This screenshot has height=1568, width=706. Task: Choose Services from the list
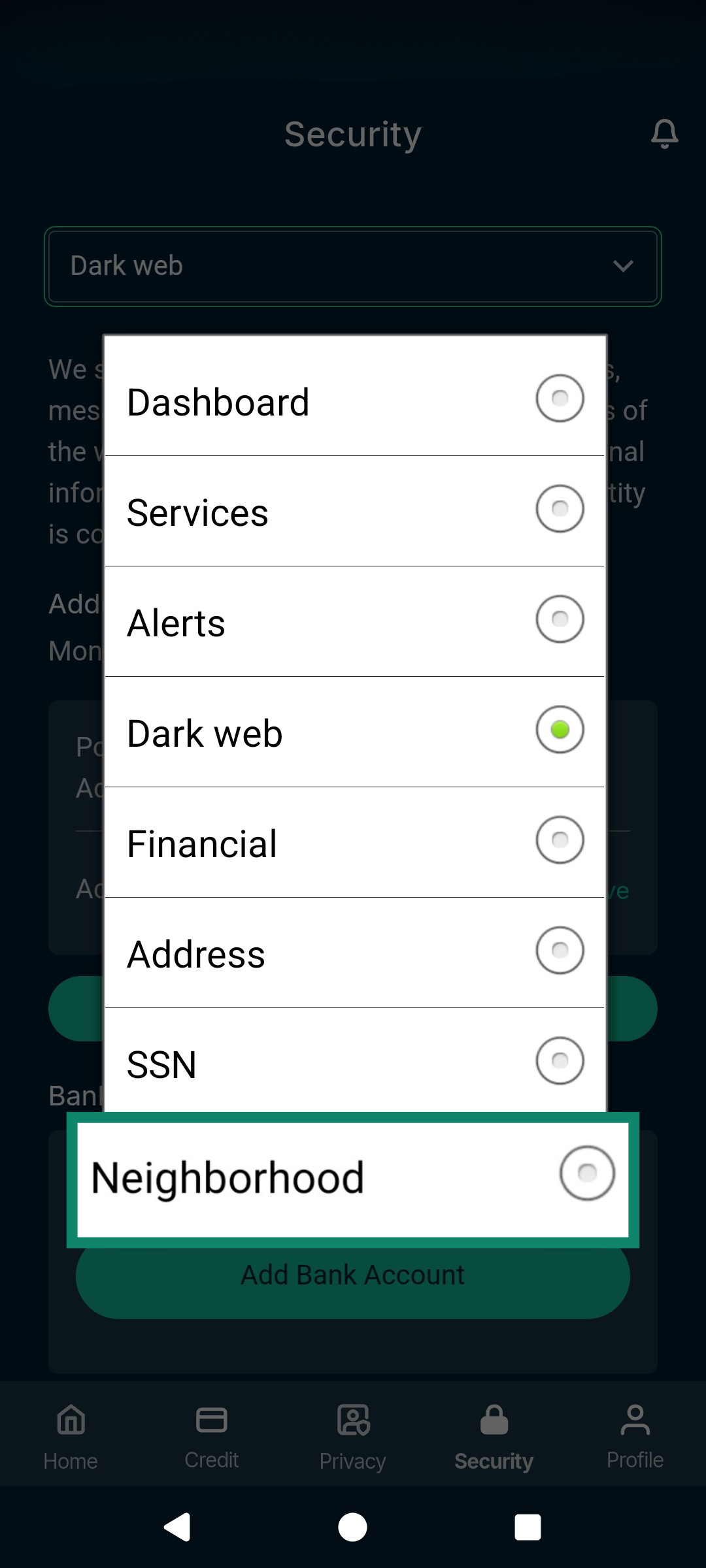tap(354, 511)
